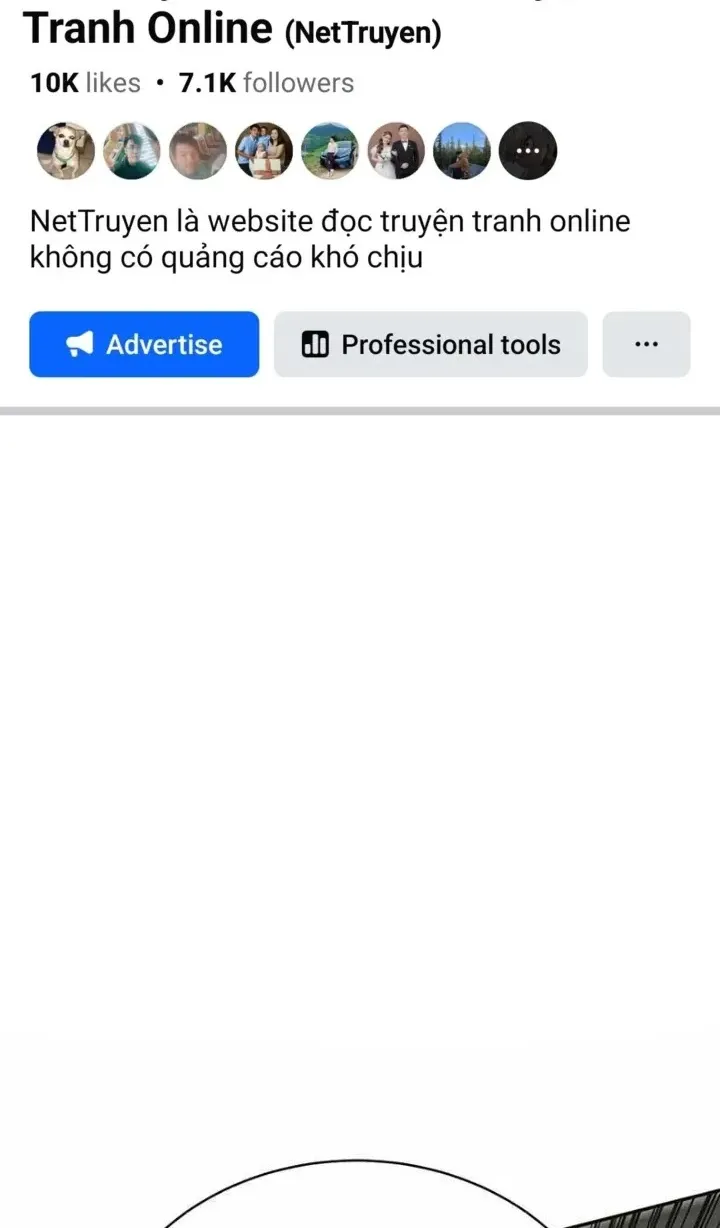The width and height of the screenshot is (720, 1228).
Task: Open the three-dot more options button
Action: coord(646,344)
